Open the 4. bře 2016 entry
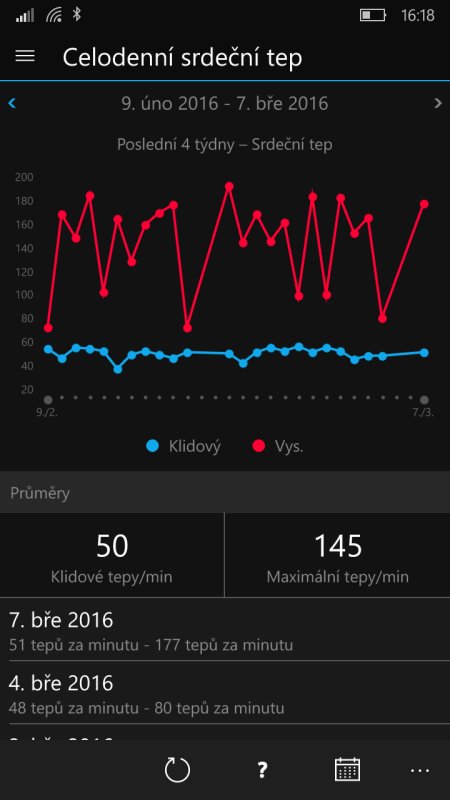This screenshot has height=800, width=450. coord(225,692)
